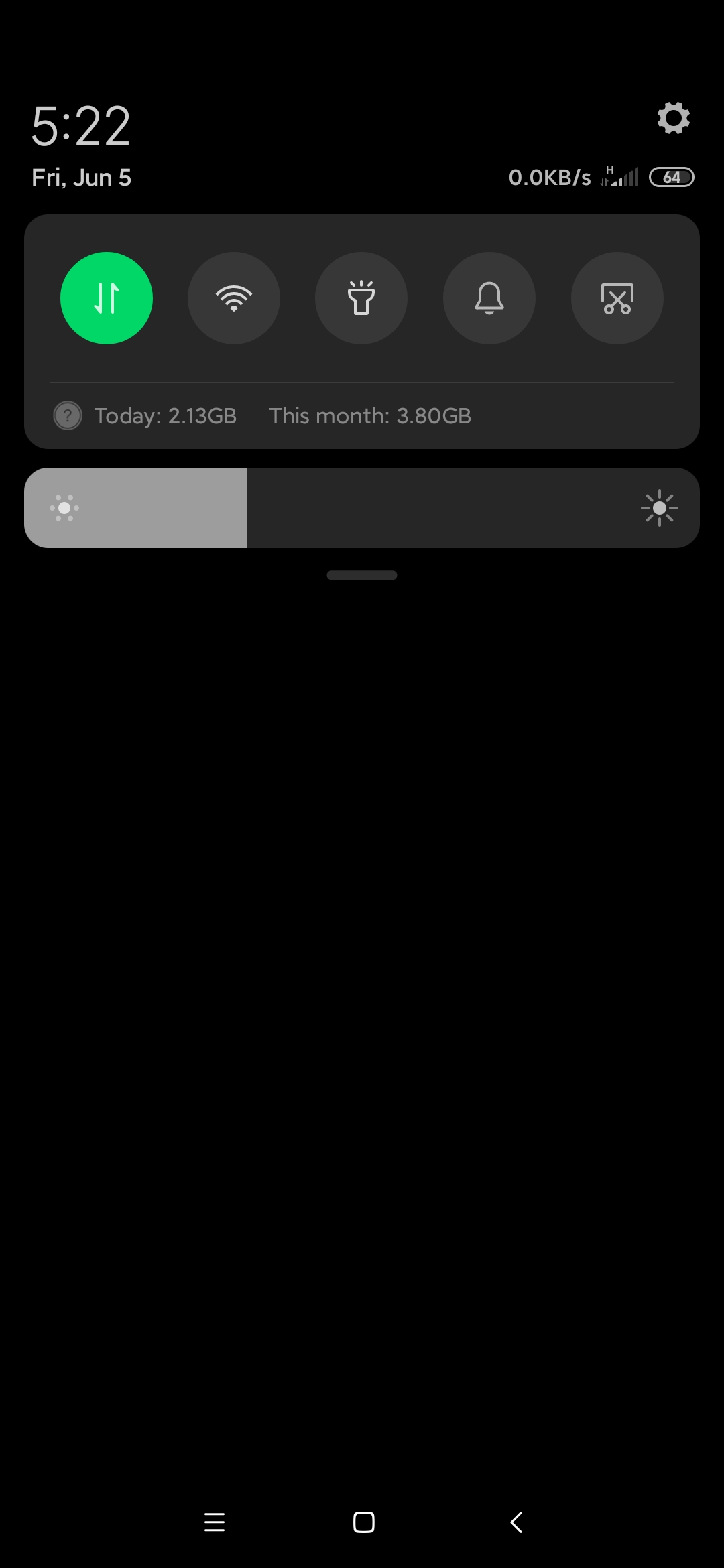
Task: Open settings via the gear icon
Action: (x=673, y=118)
